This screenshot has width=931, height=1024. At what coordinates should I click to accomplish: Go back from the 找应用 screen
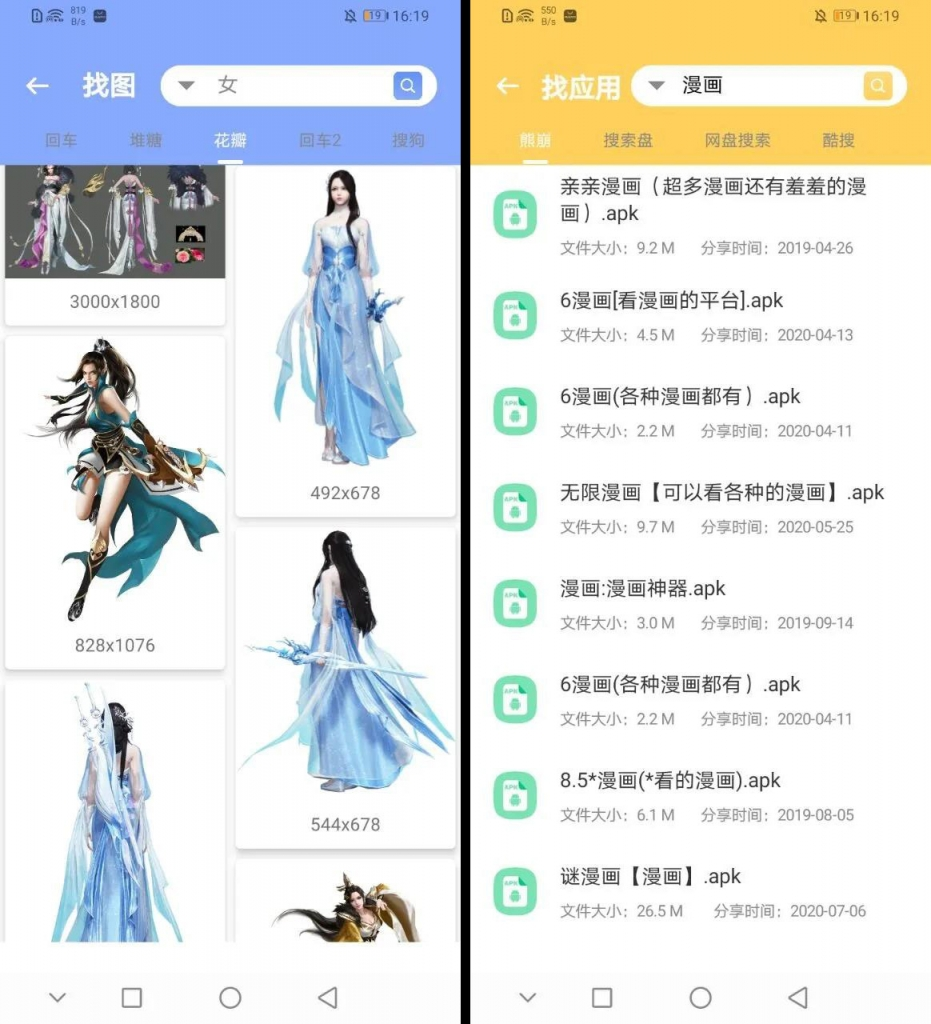point(508,86)
